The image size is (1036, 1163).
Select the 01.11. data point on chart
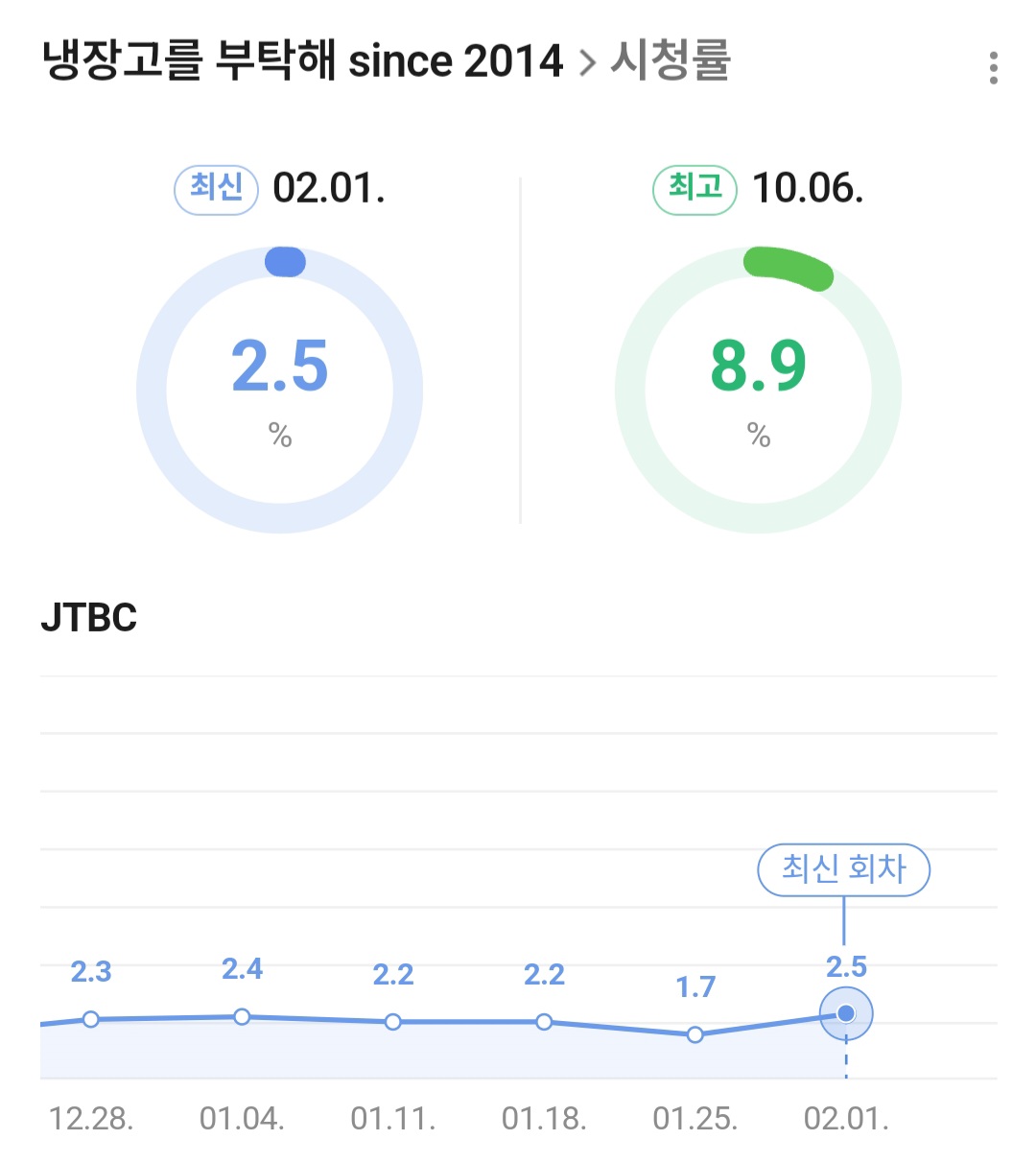pyautogui.click(x=393, y=1022)
